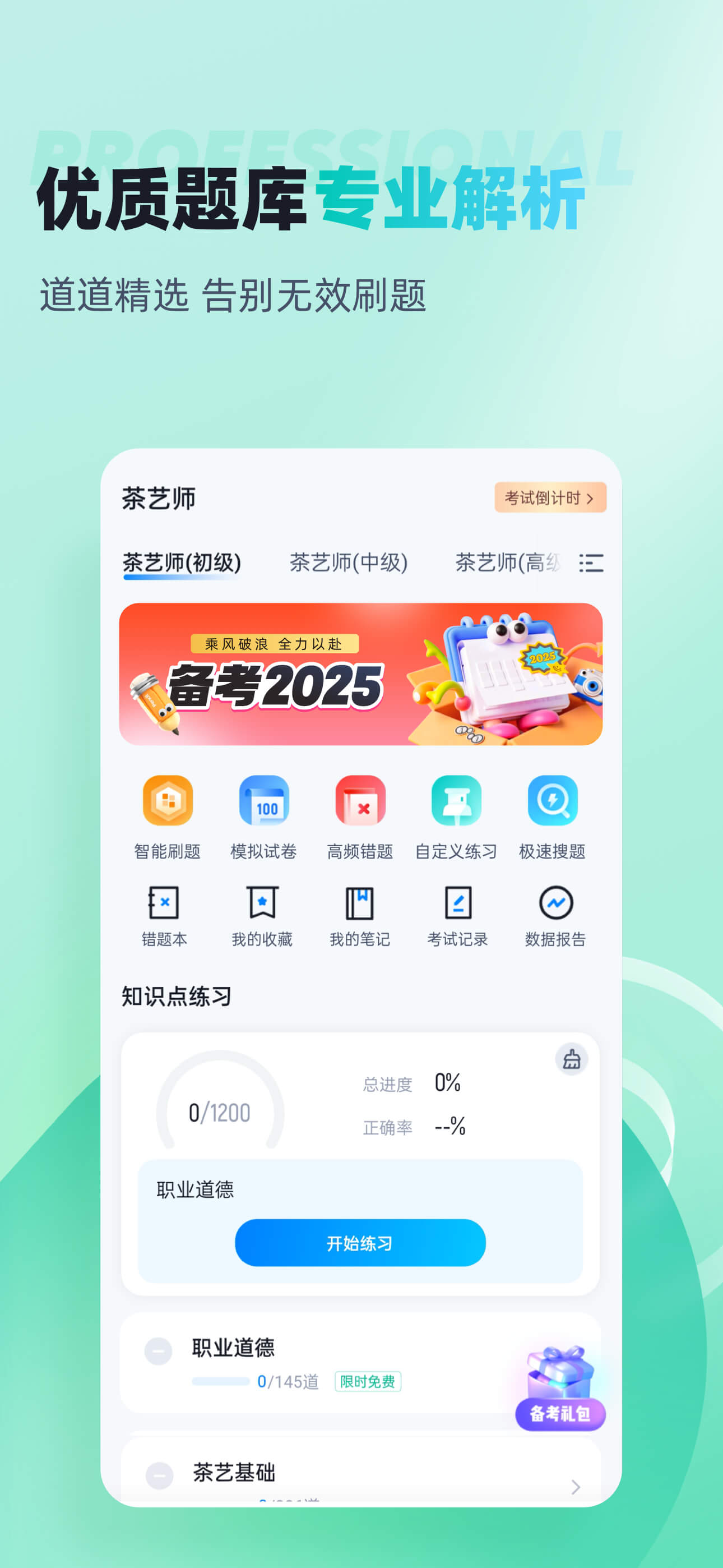Open the chapter list icon beside level tabs
The width and height of the screenshot is (723, 1568).
590,564
